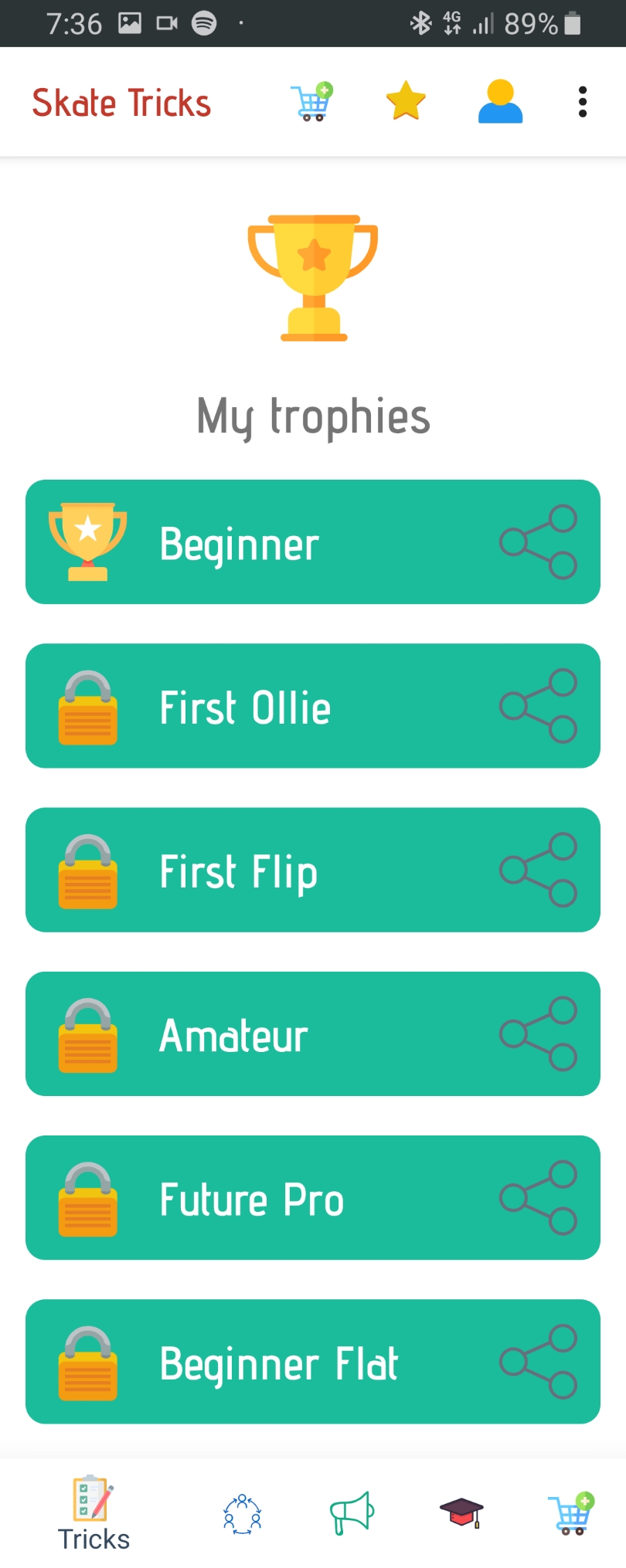Screen dimensions: 626x1568
Task: Share the Beginner trophy
Action: click(539, 542)
